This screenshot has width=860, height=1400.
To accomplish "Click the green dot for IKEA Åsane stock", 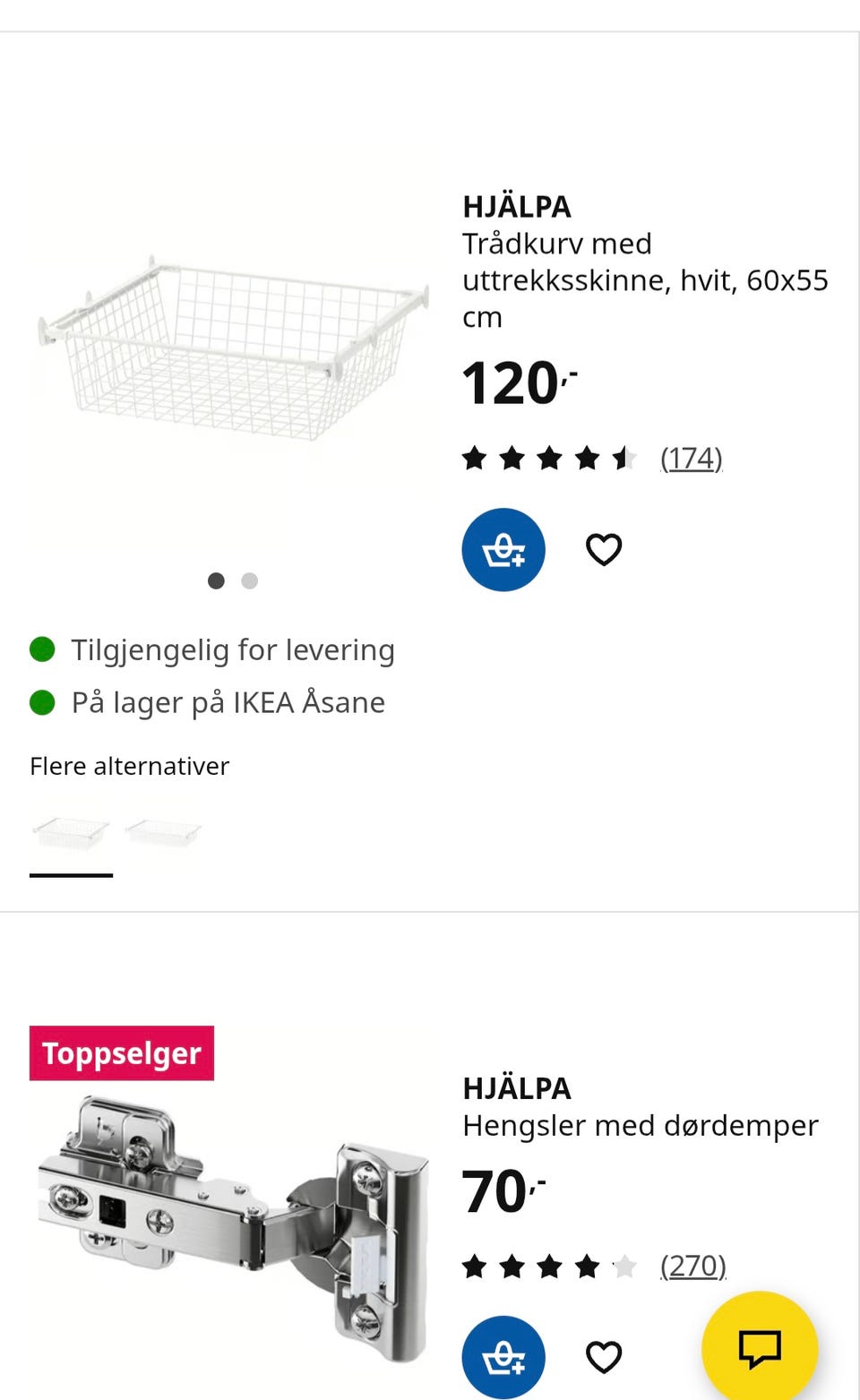I will coord(42,701).
